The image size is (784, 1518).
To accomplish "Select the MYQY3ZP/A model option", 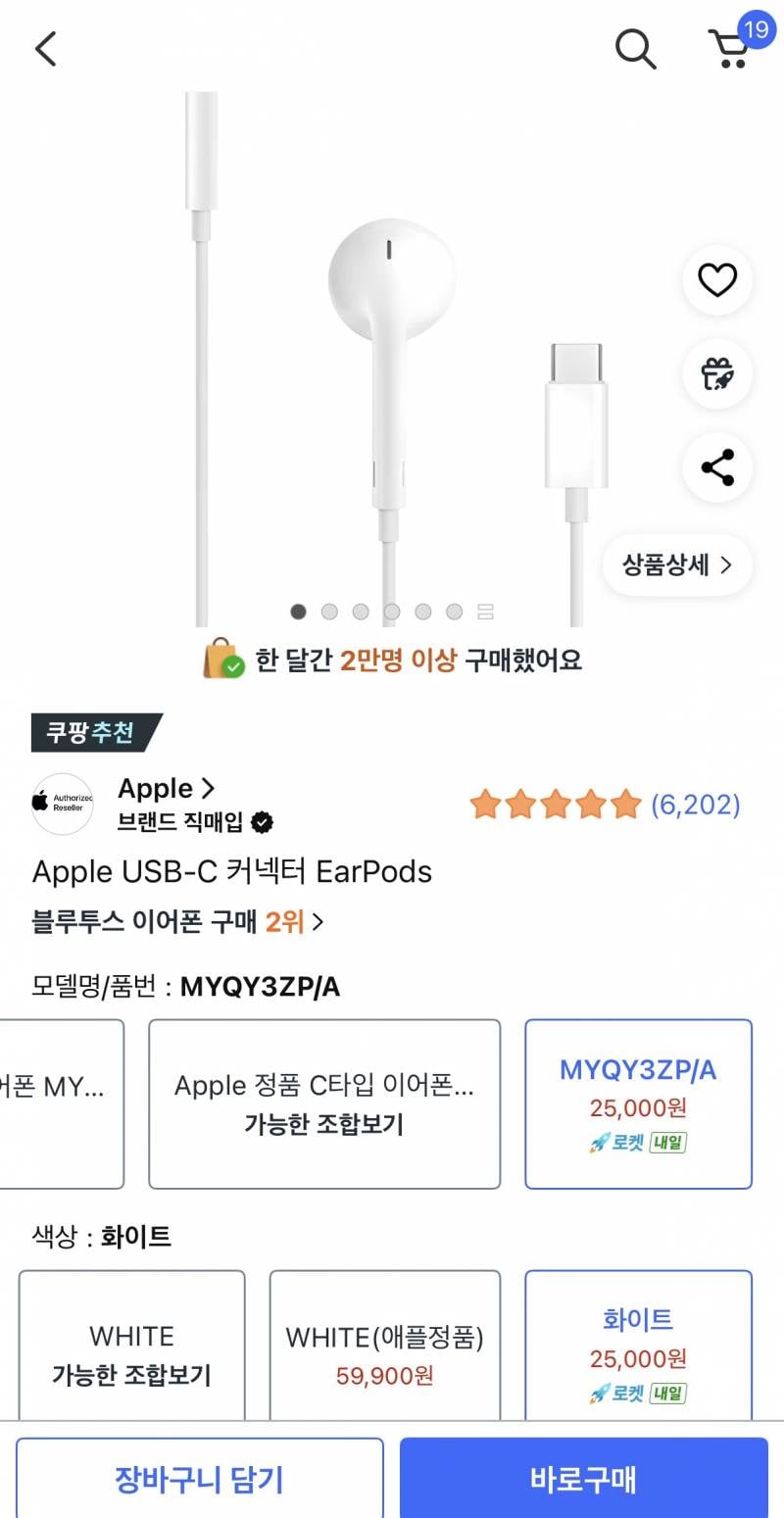I will pos(638,1103).
